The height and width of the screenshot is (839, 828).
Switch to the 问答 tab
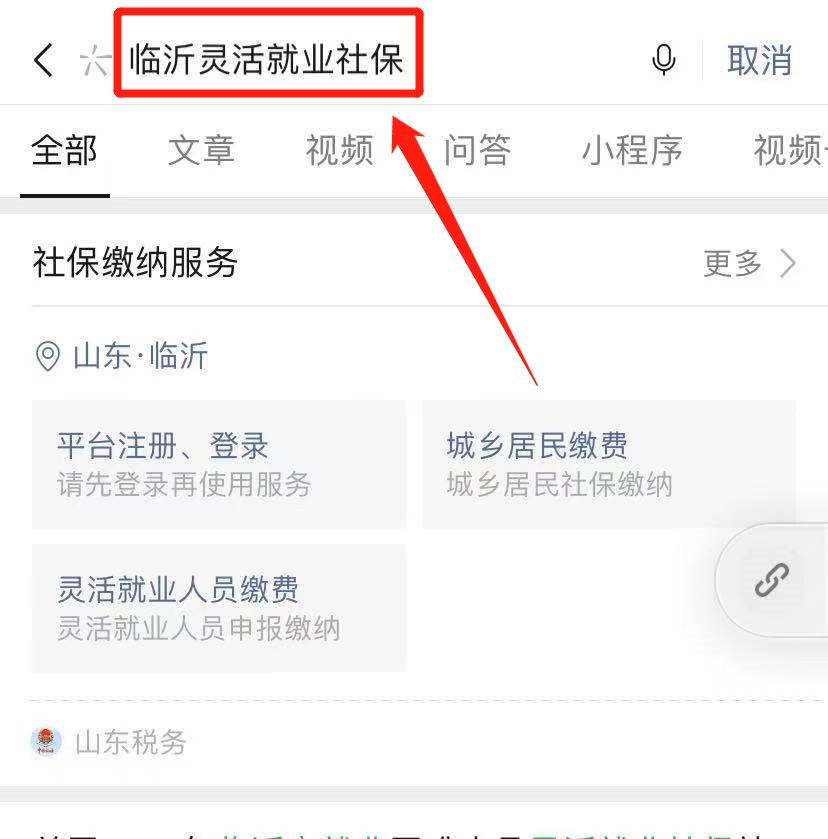click(x=477, y=151)
